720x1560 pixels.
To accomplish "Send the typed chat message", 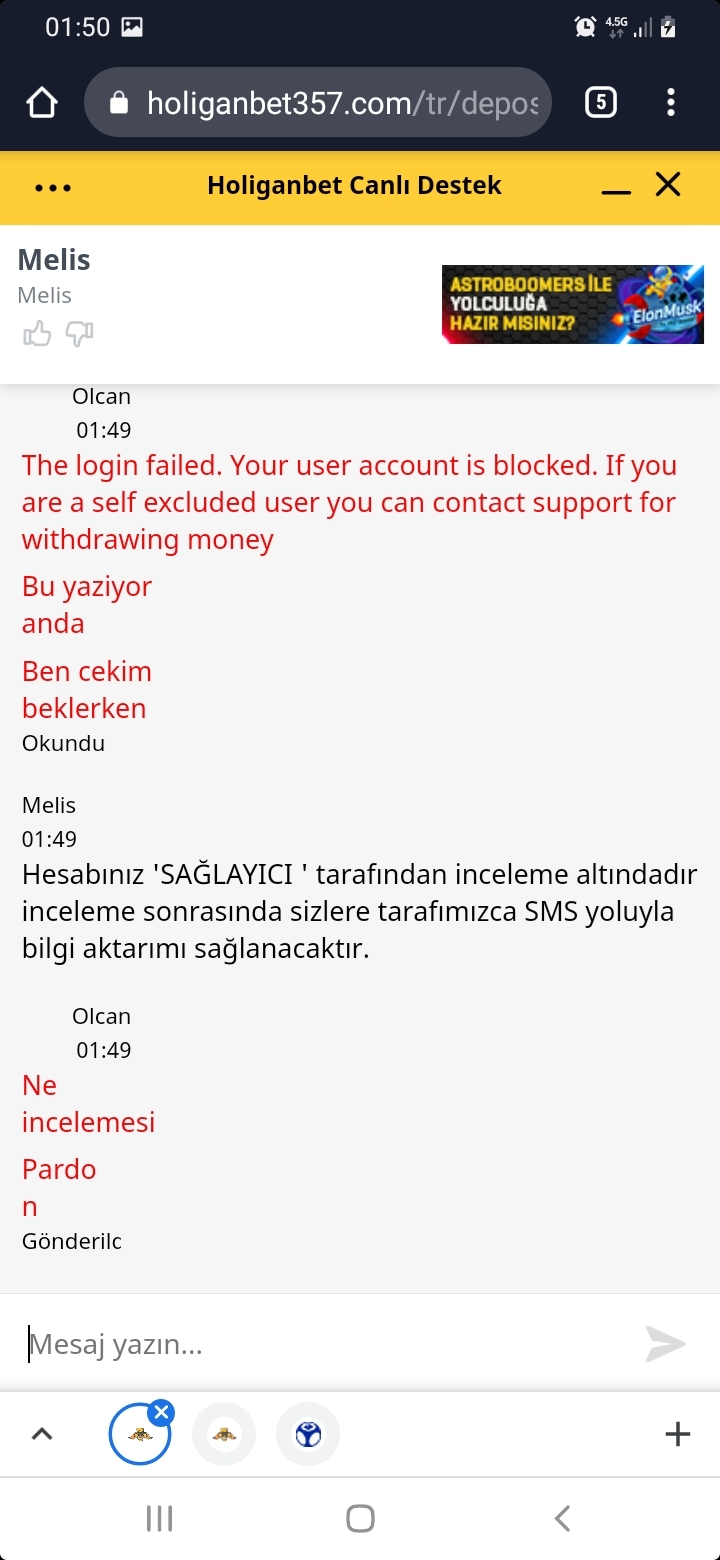I will [665, 1344].
